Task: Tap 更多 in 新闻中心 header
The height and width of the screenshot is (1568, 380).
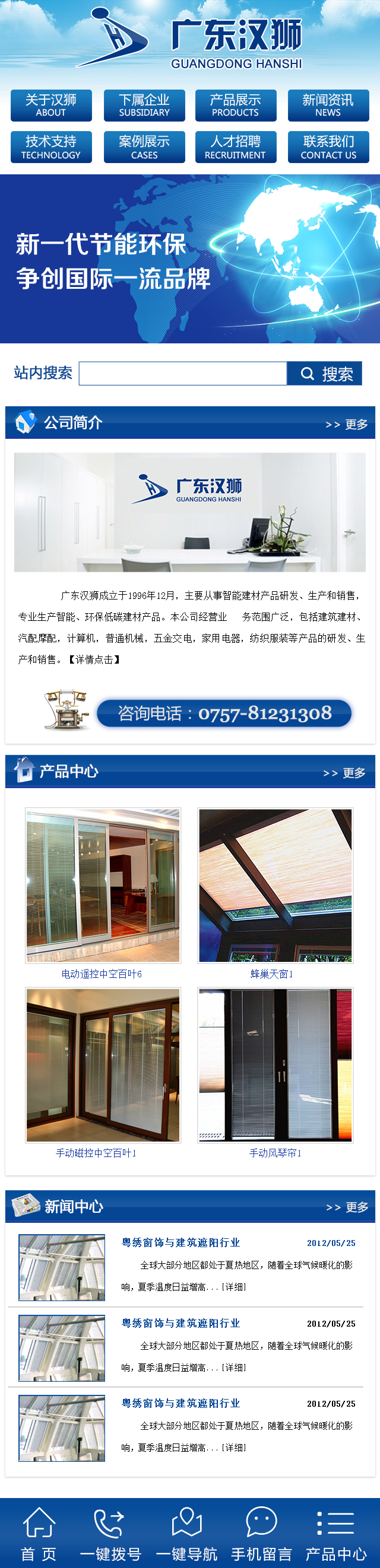Action: pos(348,1207)
